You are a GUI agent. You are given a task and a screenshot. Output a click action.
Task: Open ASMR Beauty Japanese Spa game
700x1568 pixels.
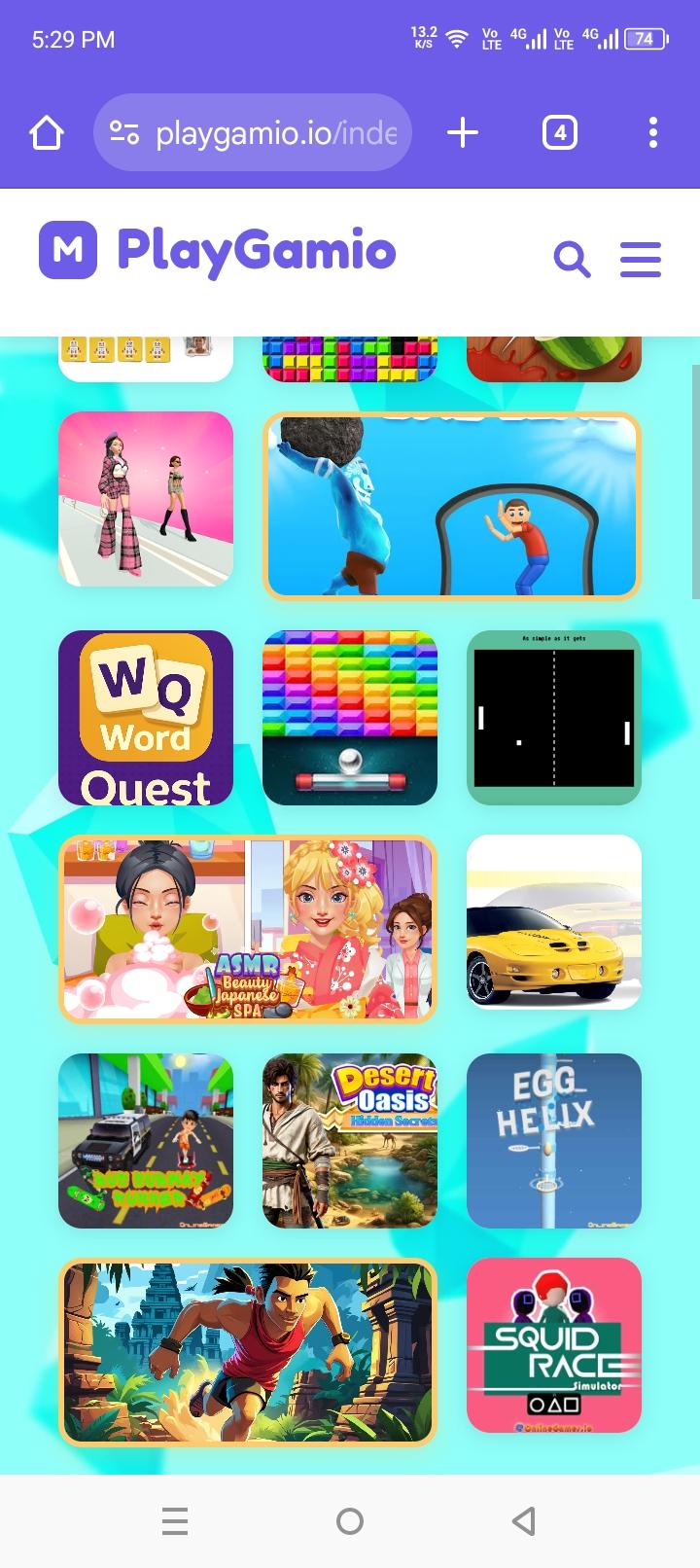(x=248, y=929)
